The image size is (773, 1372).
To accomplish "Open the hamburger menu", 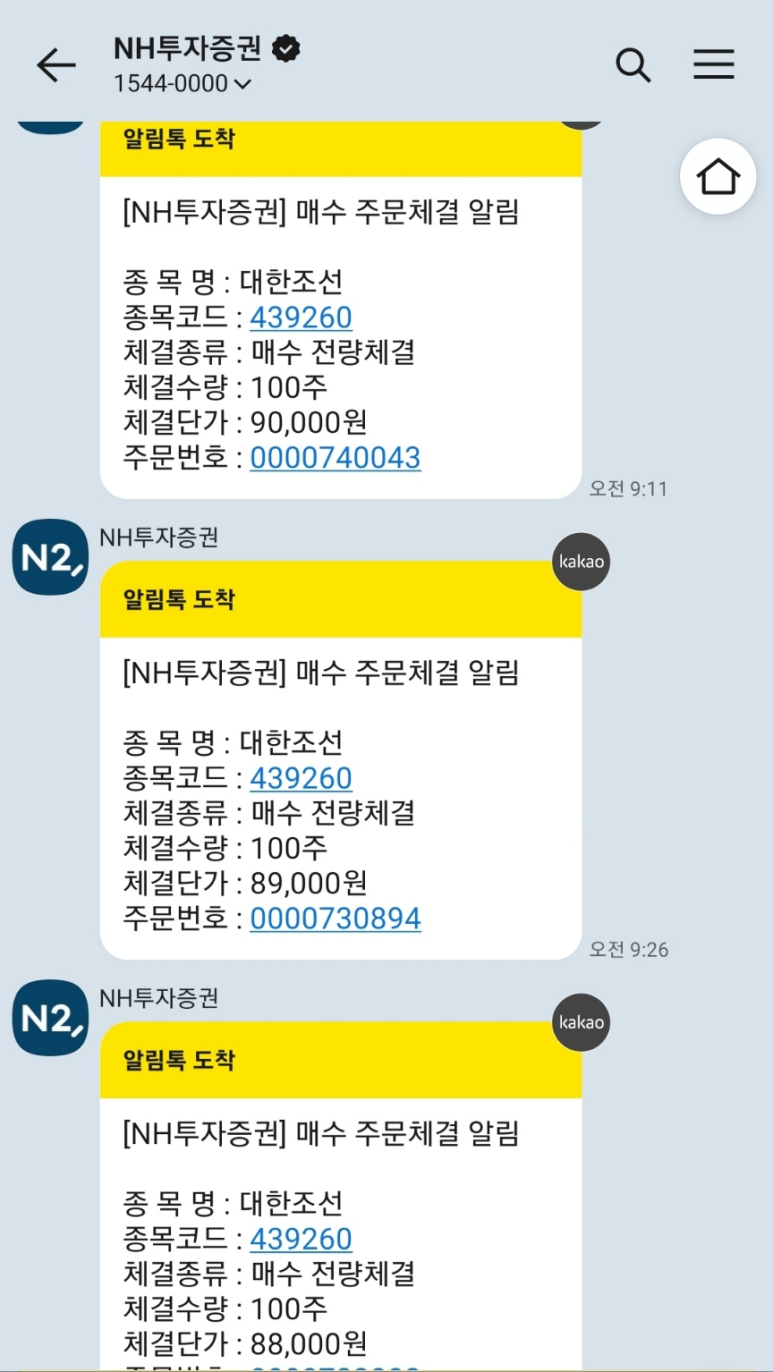I will pyautogui.click(x=714, y=65).
